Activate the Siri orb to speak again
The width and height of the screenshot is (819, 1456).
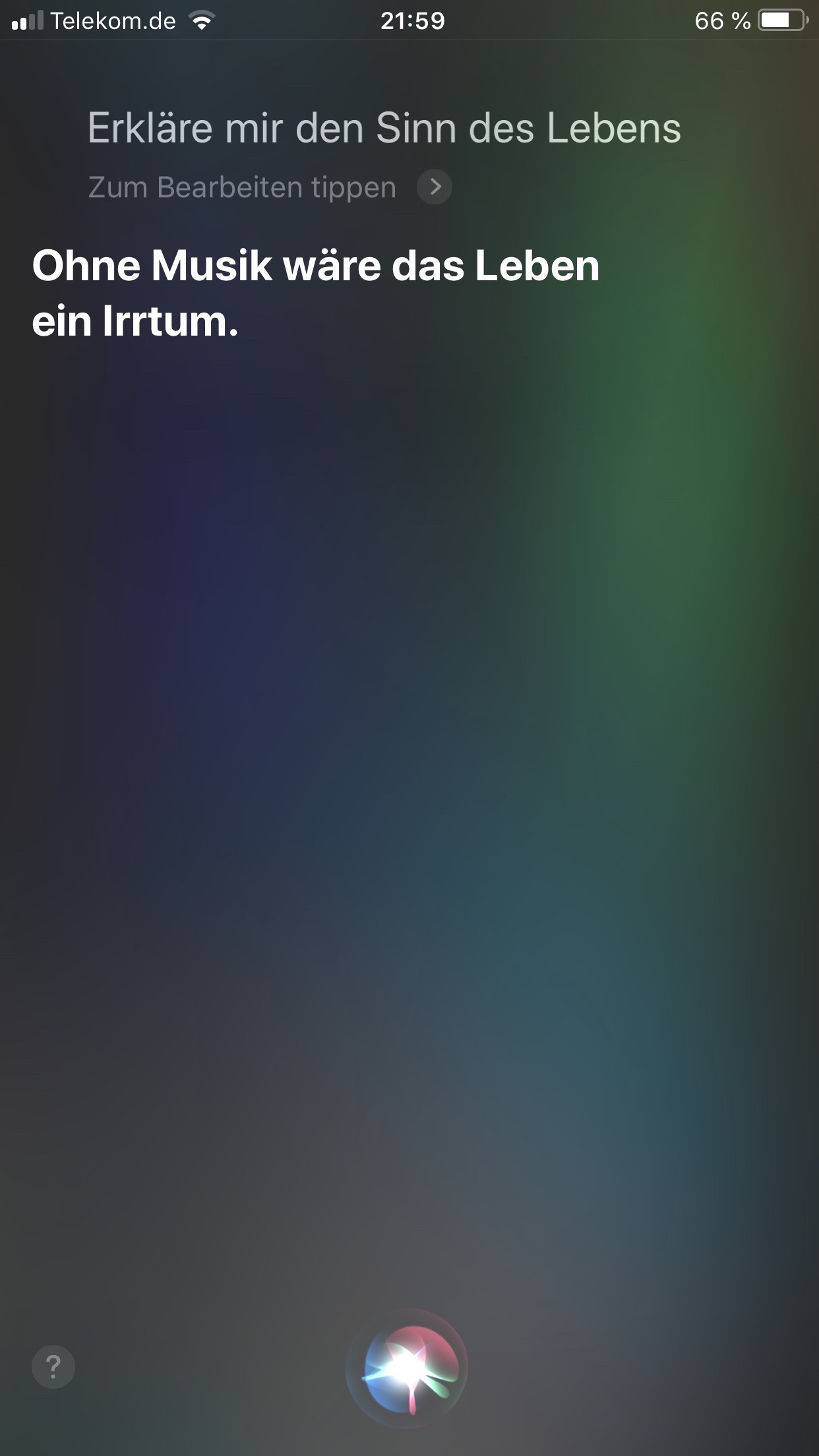(x=408, y=1368)
